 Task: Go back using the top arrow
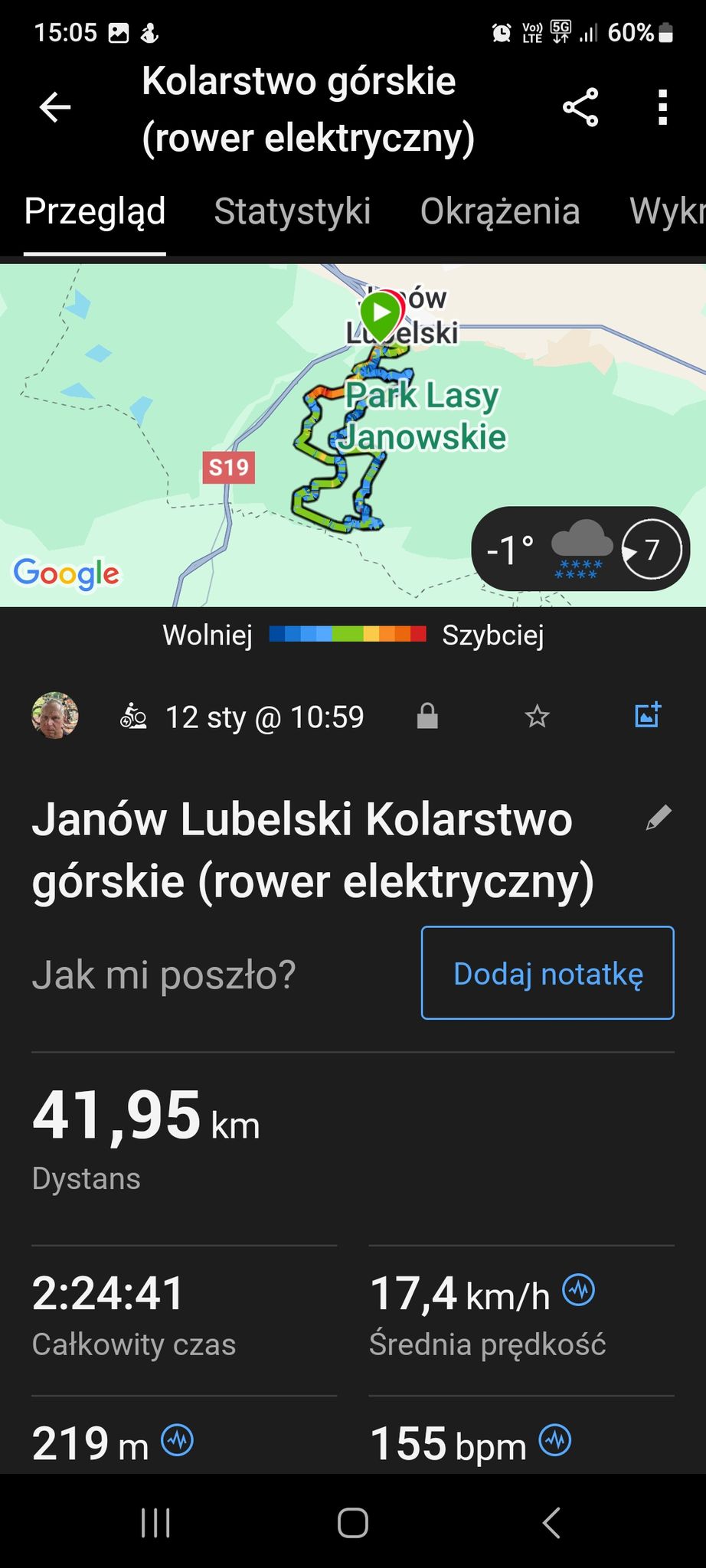(x=55, y=107)
